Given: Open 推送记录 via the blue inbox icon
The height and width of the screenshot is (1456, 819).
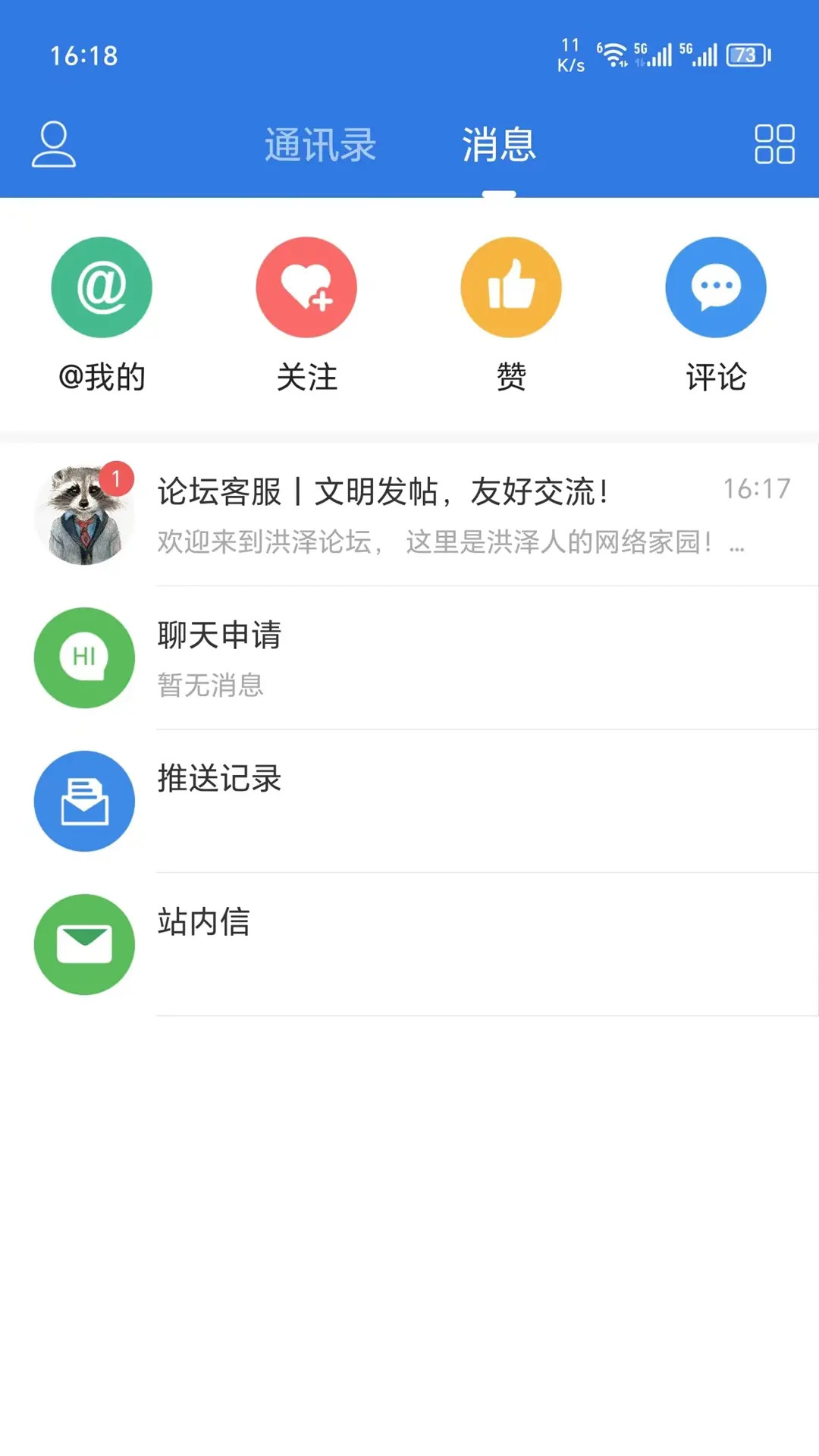Looking at the screenshot, I should tap(84, 800).
